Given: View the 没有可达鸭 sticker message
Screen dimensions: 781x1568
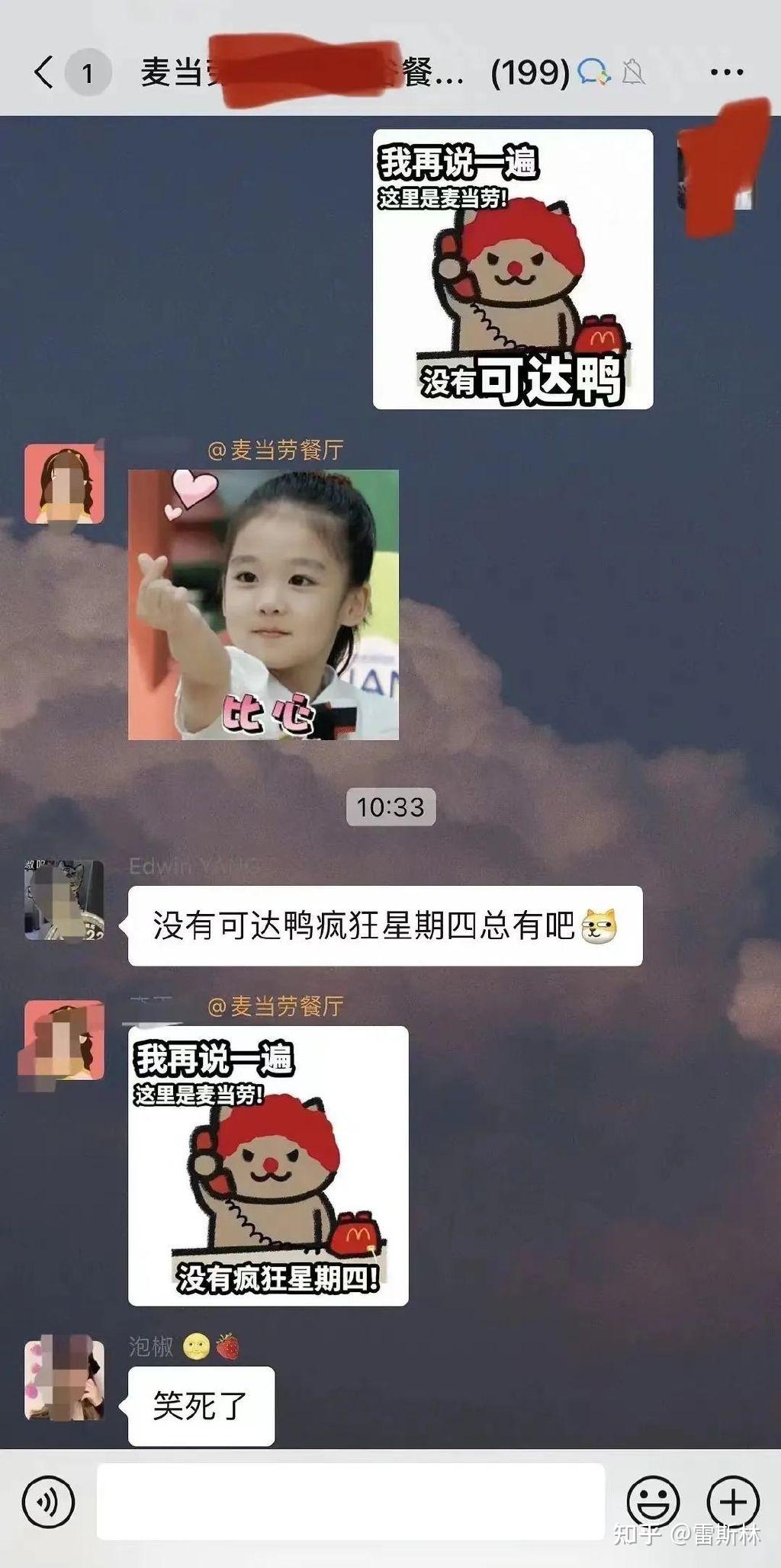Looking at the screenshot, I should tap(513, 269).
